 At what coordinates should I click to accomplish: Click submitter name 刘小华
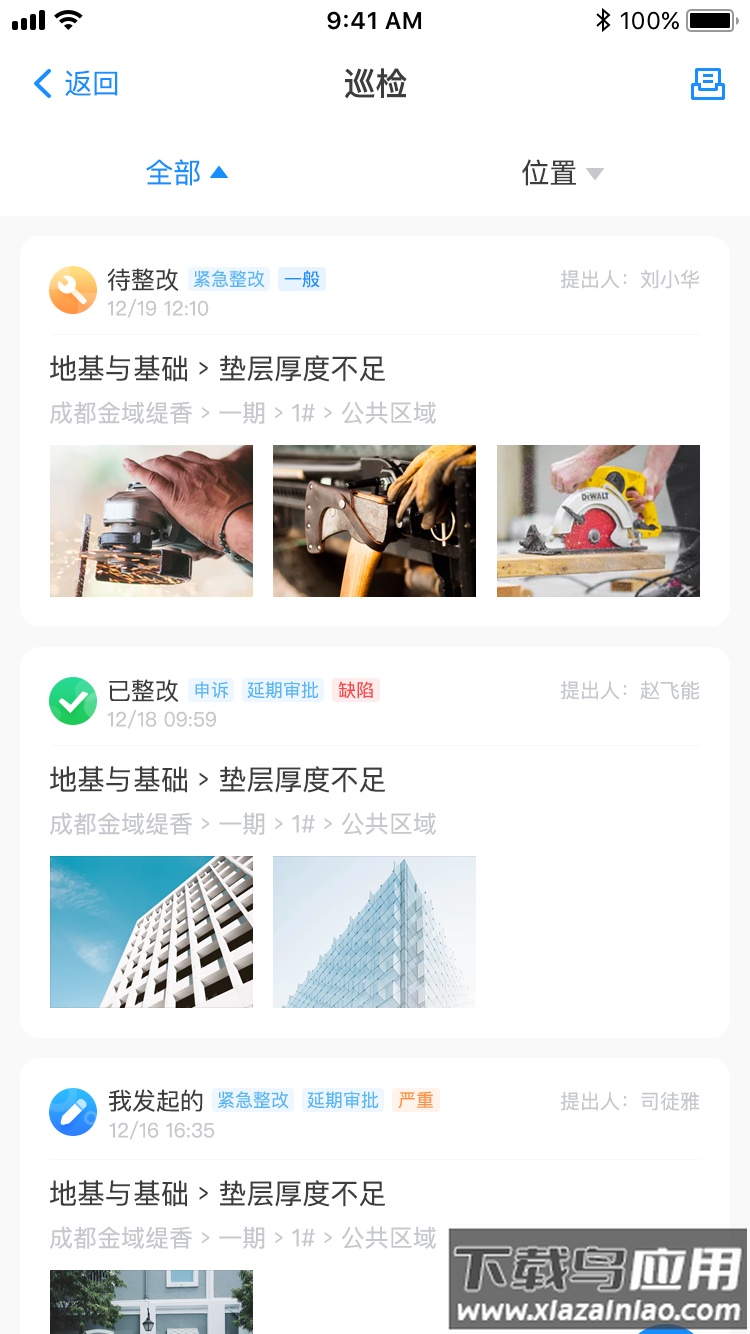[x=672, y=279]
